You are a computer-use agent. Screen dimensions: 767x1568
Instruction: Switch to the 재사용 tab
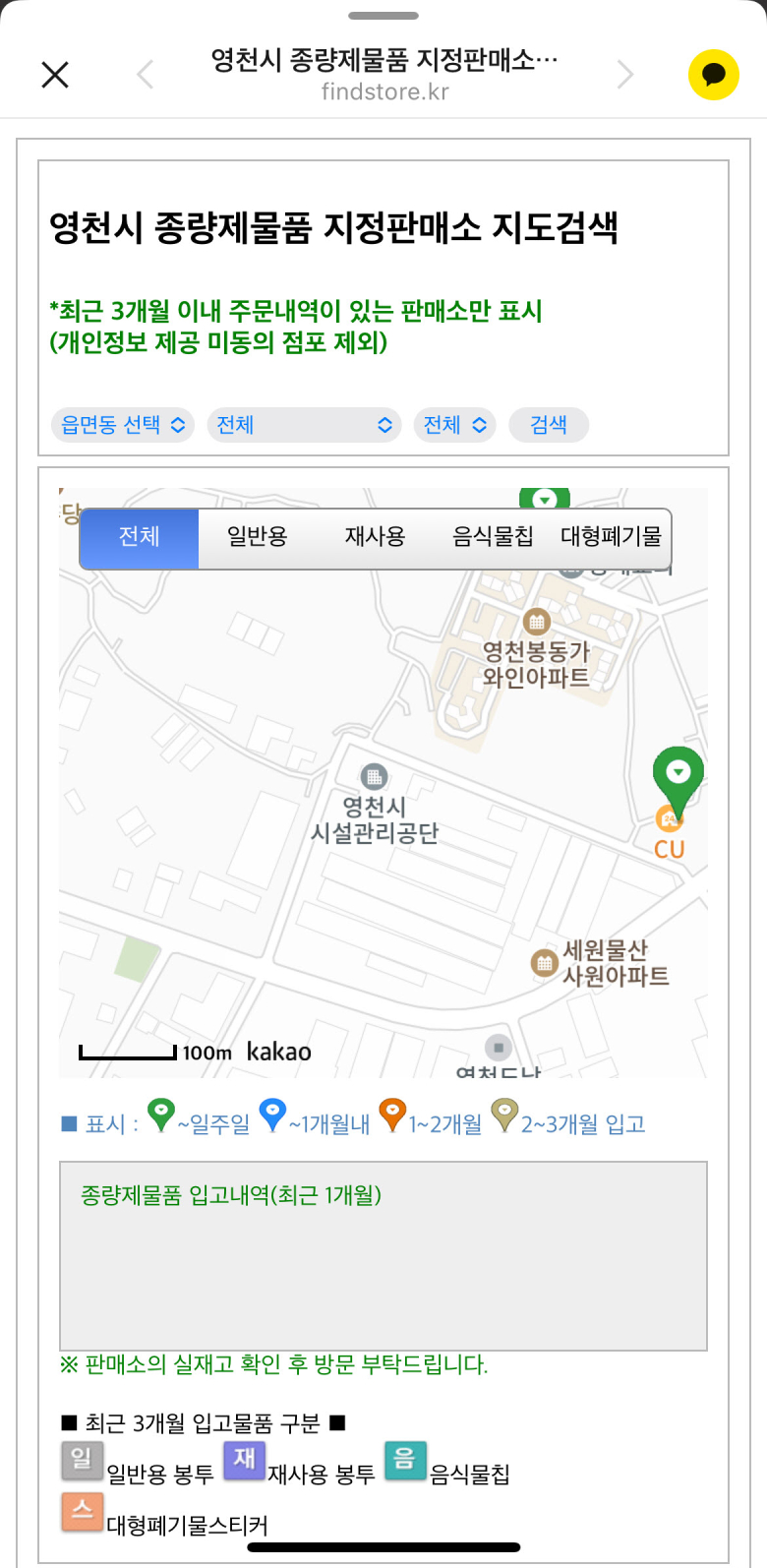coord(375,538)
